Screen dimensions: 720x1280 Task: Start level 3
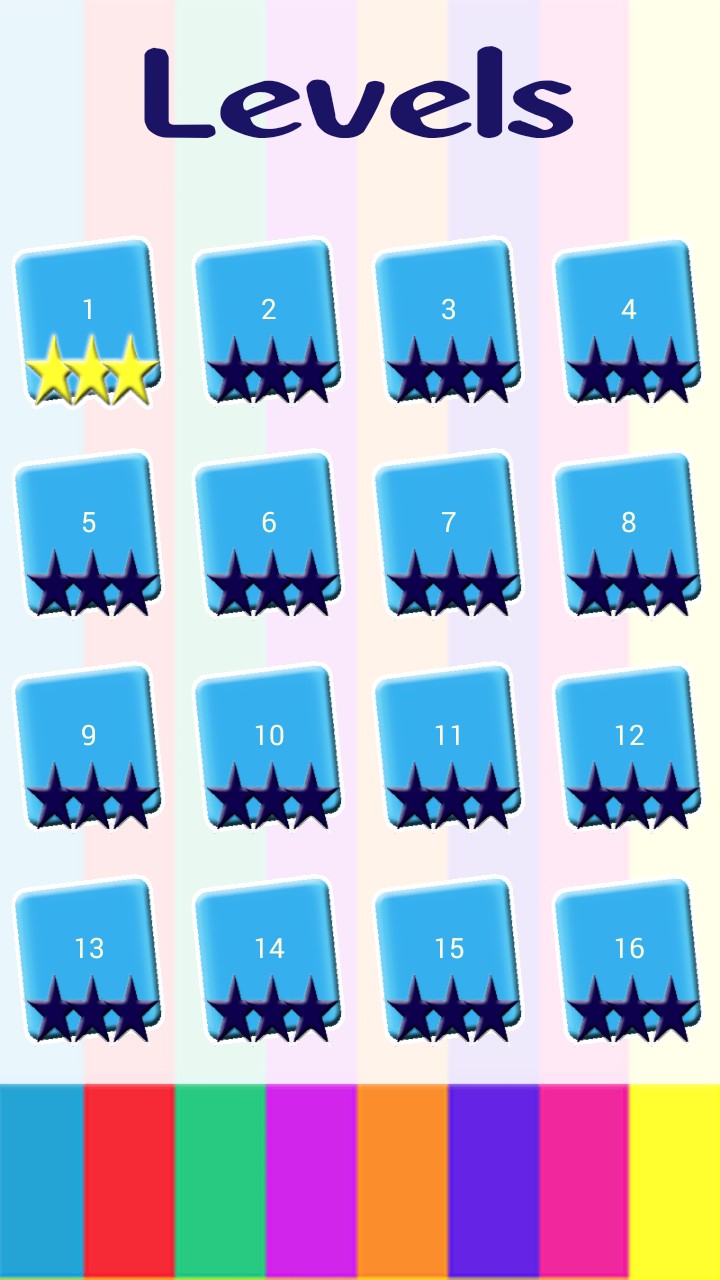click(x=448, y=322)
